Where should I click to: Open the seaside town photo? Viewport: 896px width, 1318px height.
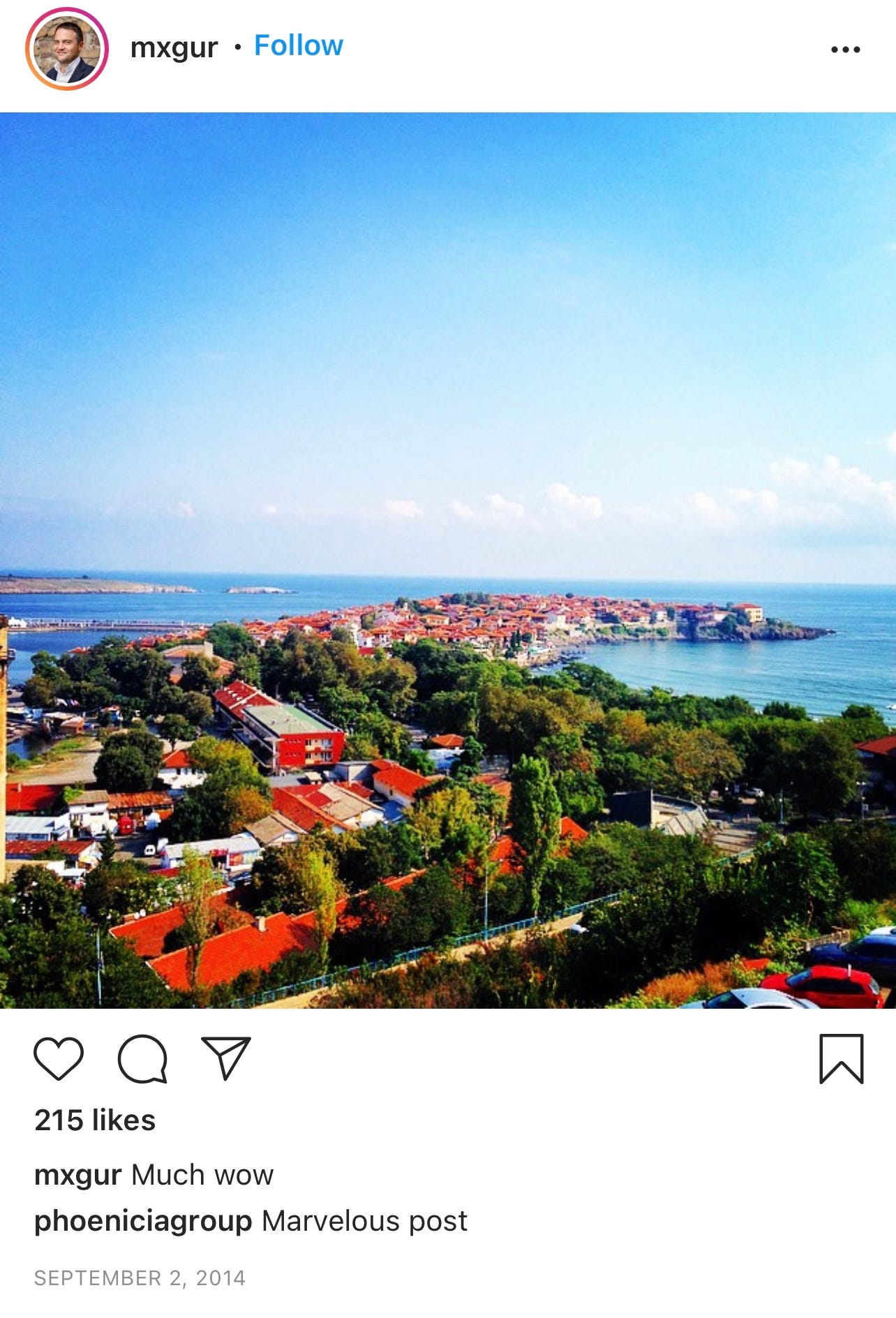pyautogui.click(x=448, y=560)
